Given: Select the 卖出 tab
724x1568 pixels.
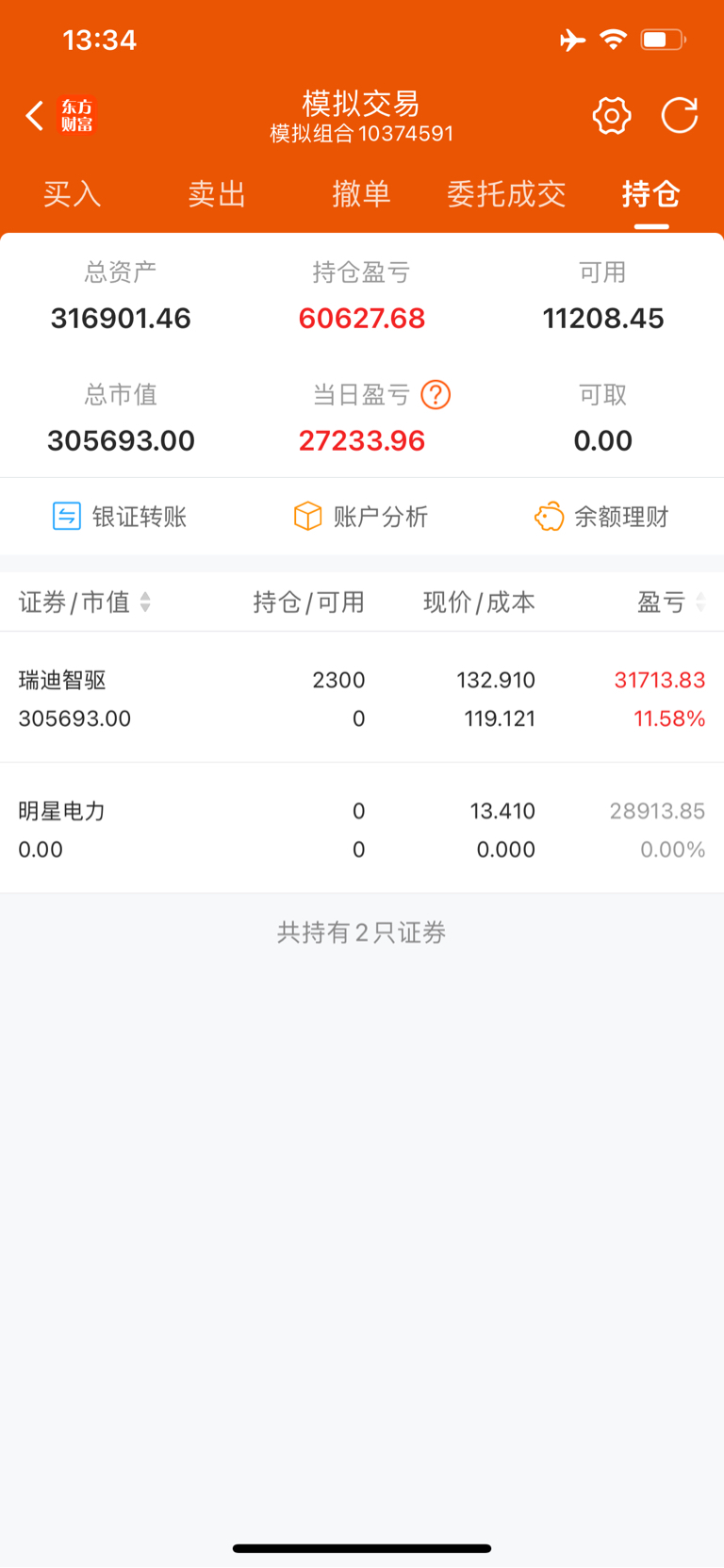Looking at the screenshot, I should 216,195.
